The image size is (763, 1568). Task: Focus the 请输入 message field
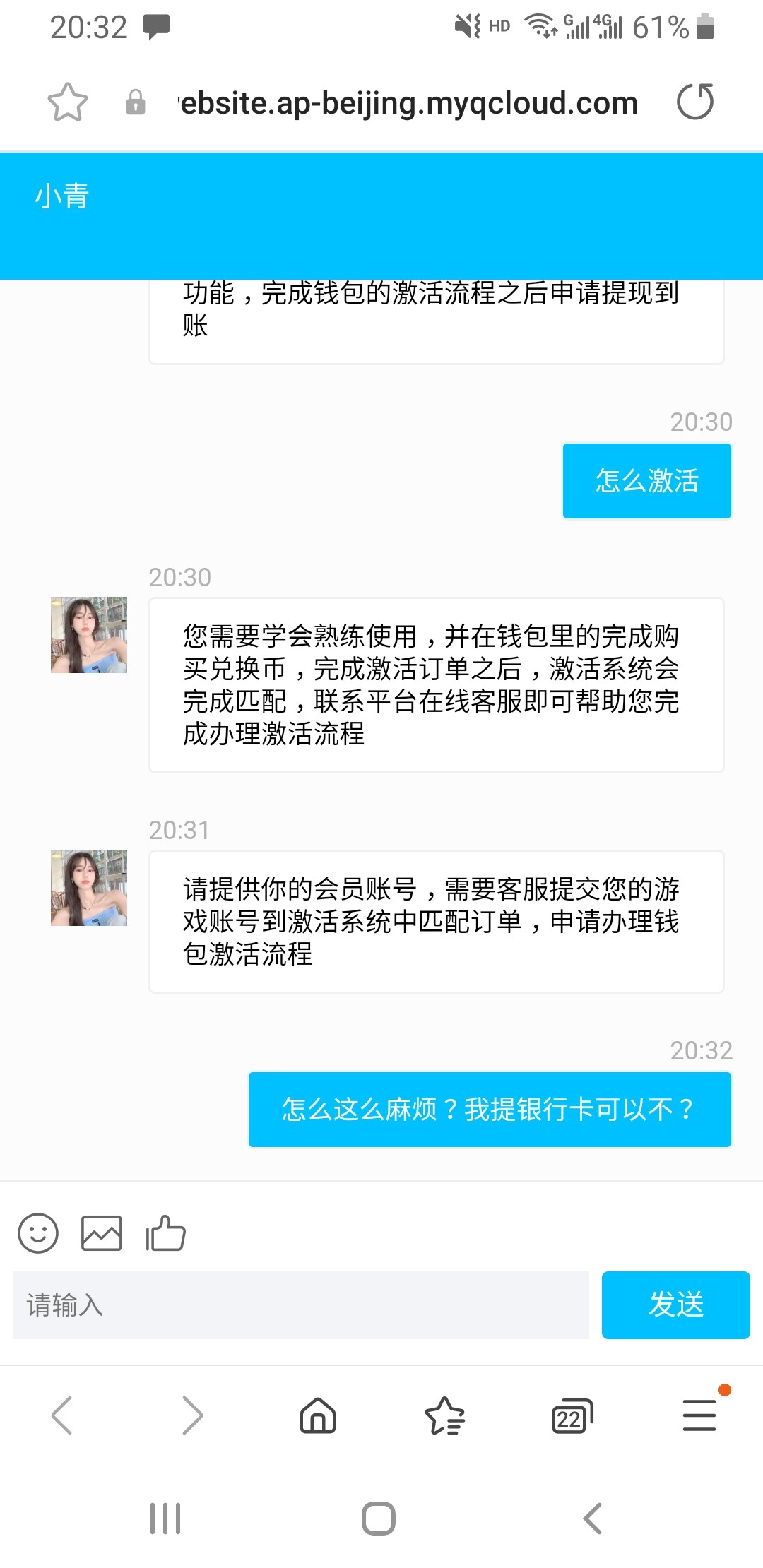(x=301, y=1305)
